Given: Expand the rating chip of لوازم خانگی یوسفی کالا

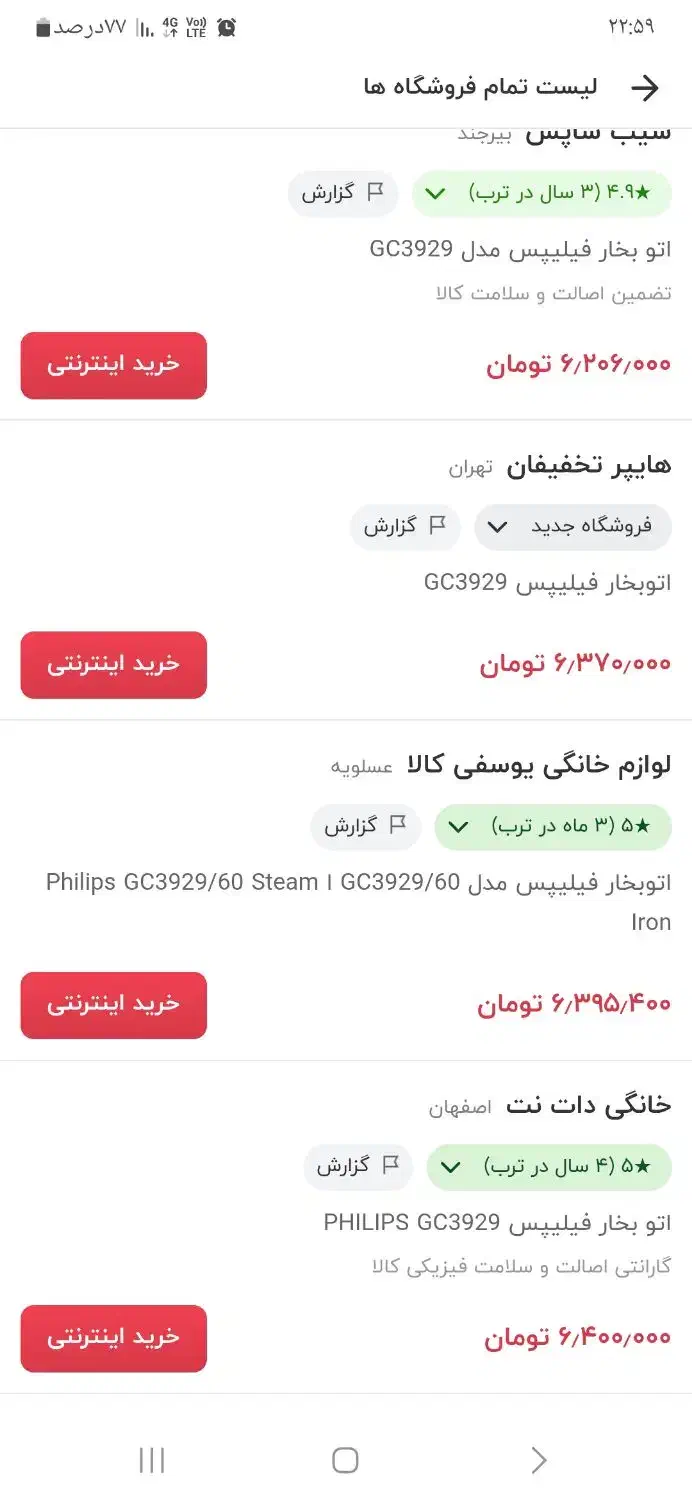Looking at the screenshot, I should [x=553, y=827].
